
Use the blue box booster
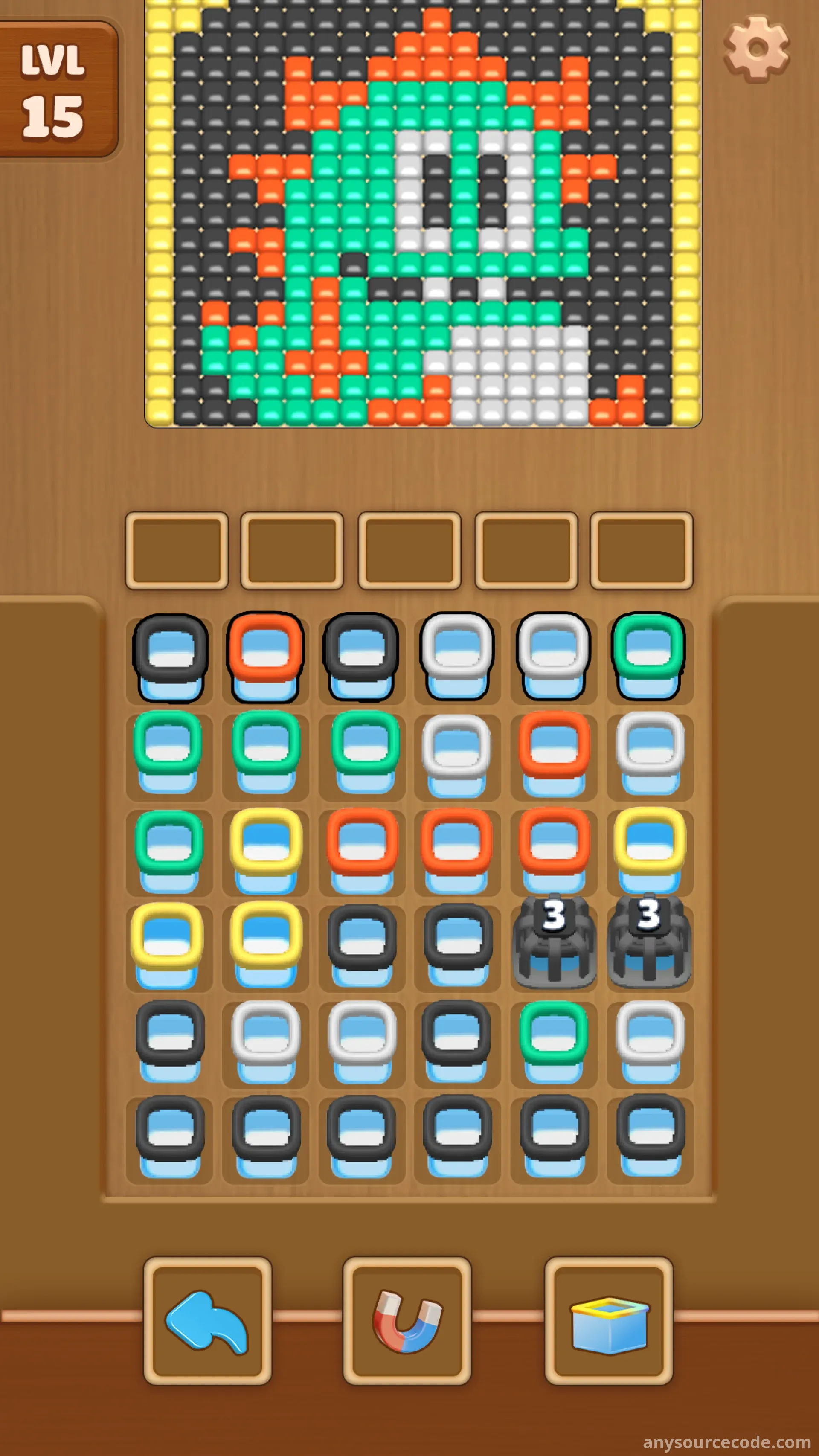(608, 1321)
